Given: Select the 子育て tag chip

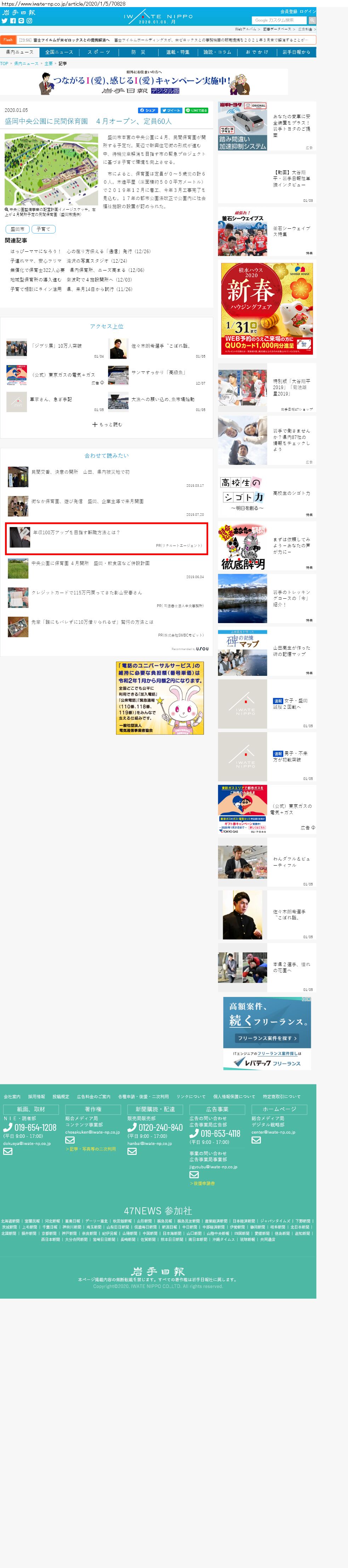Looking at the screenshot, I should (x=43, y=229).
